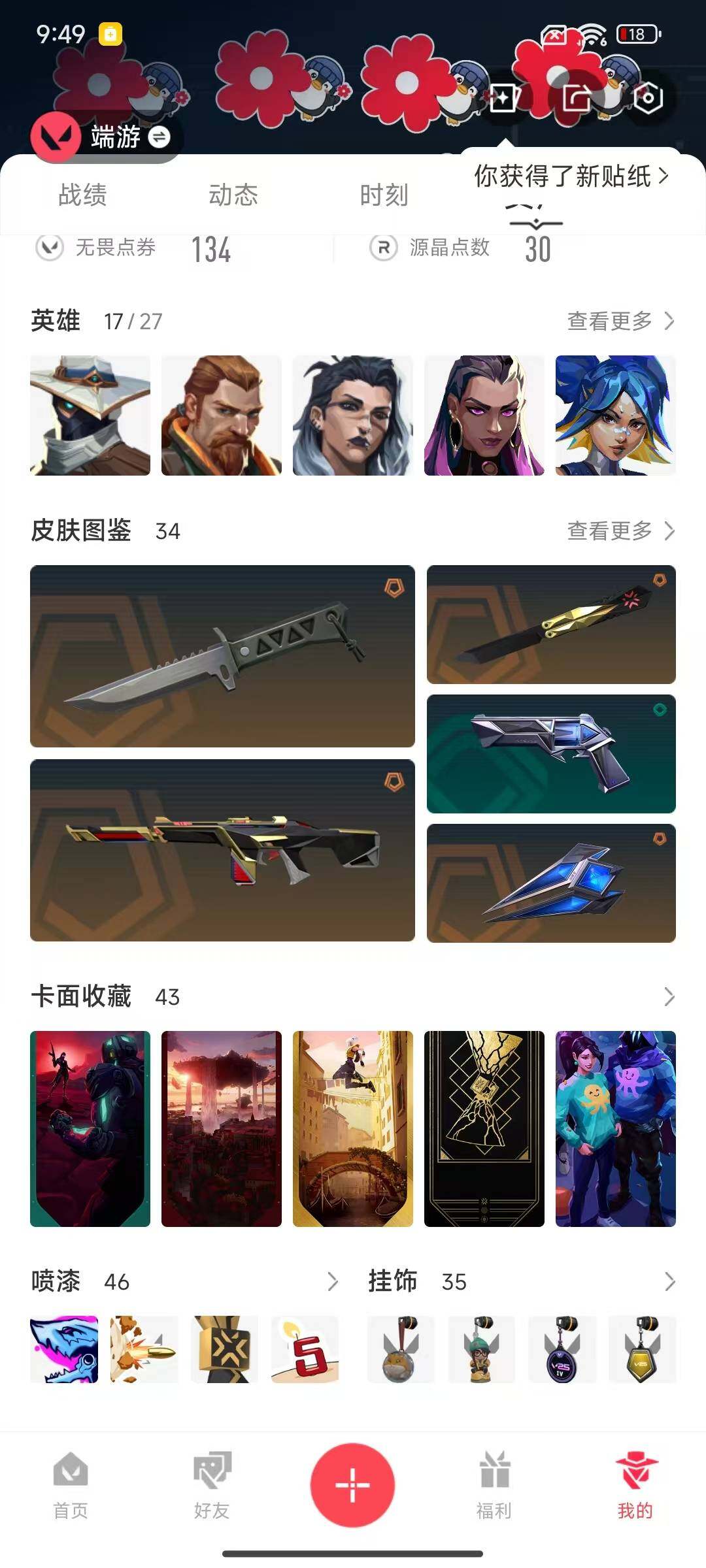Viewport: 706px width, 1568px height.
Task: View more in 皮肤图鉴 section
Action: [x=620, y=531]
